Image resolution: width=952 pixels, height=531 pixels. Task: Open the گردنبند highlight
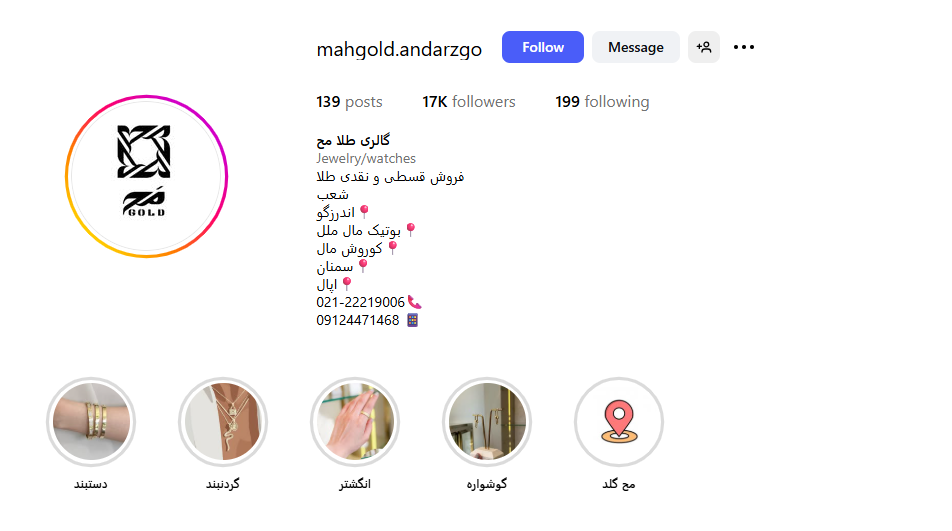point(223,422)
